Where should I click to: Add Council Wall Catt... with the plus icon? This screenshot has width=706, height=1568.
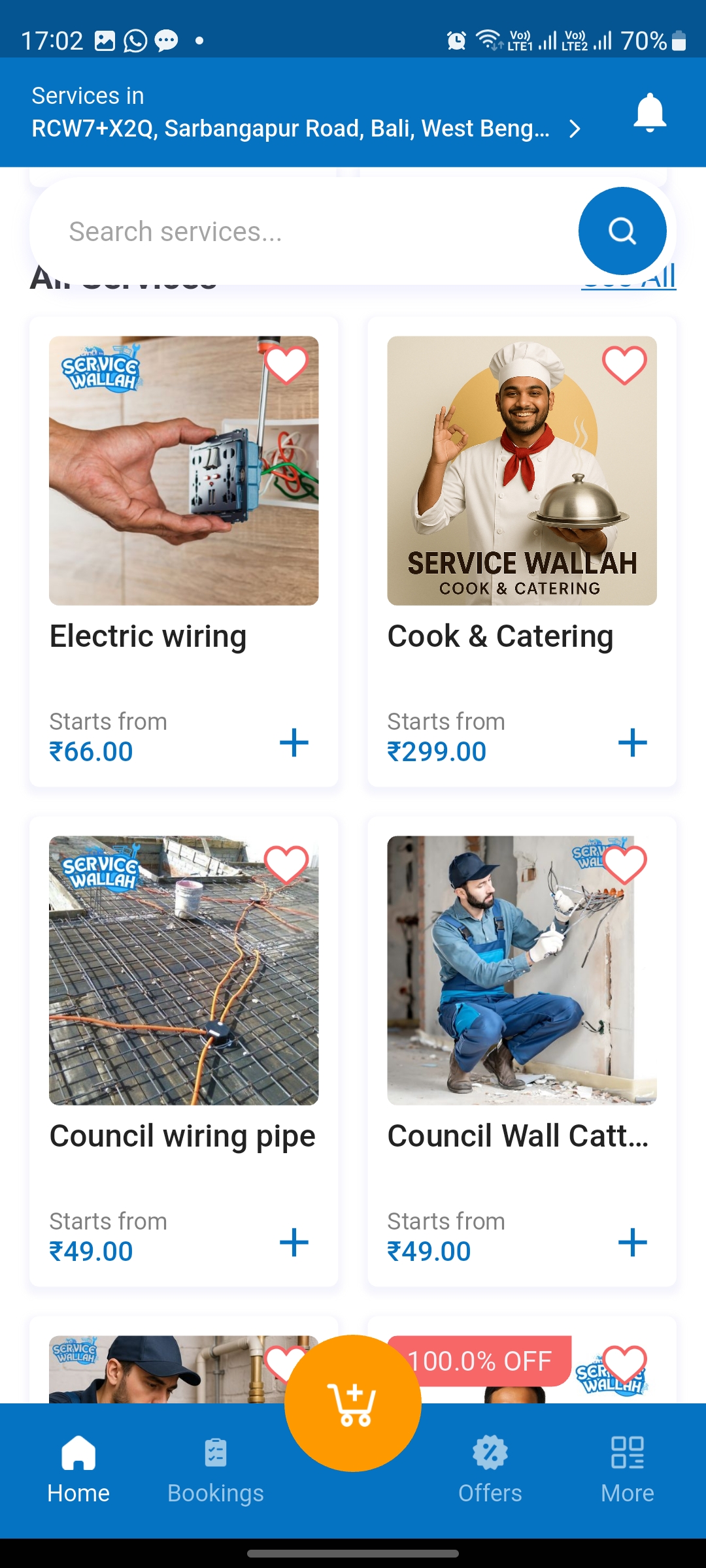pos(632,1243)
